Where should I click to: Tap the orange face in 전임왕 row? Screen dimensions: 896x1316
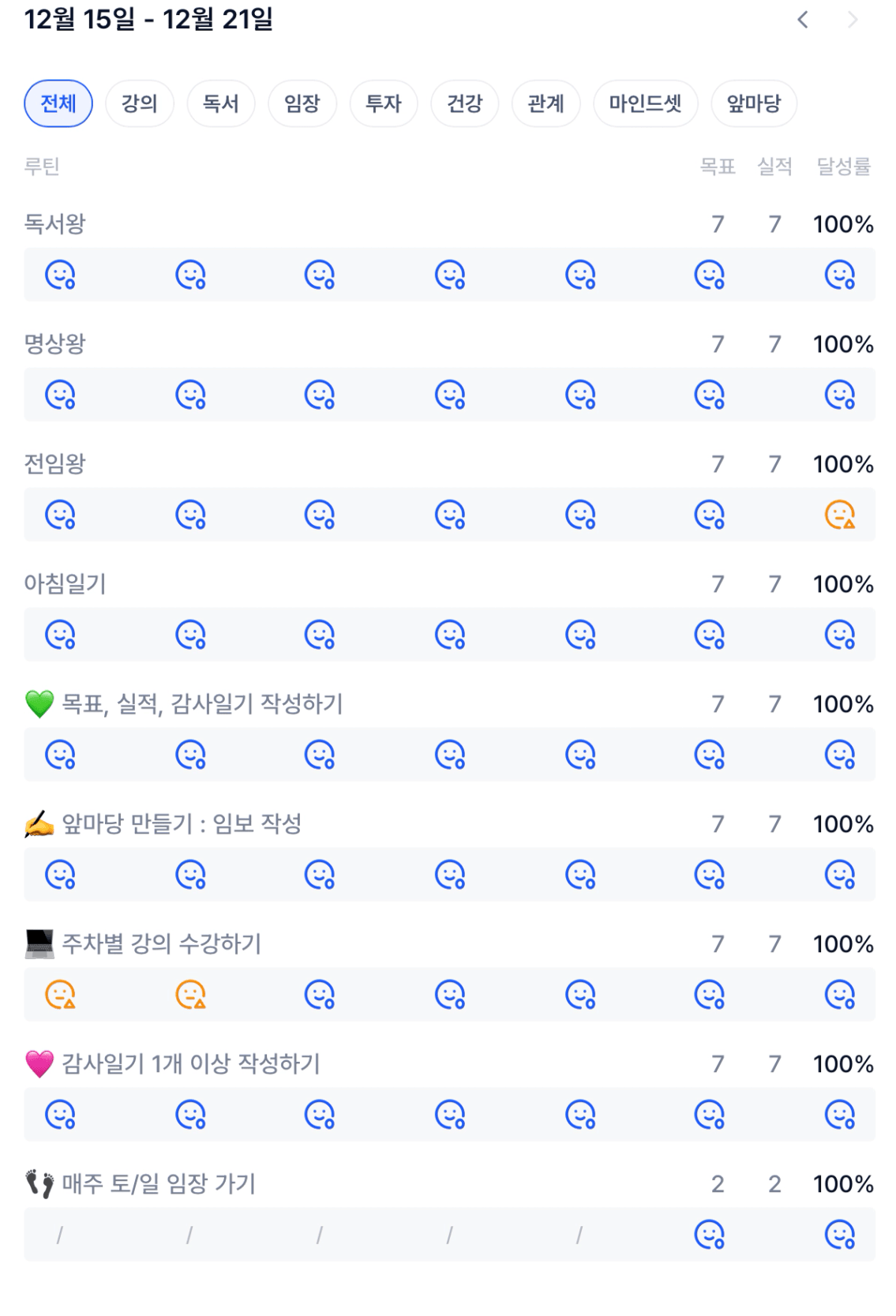pyautogui.click(x=839, y=515)
